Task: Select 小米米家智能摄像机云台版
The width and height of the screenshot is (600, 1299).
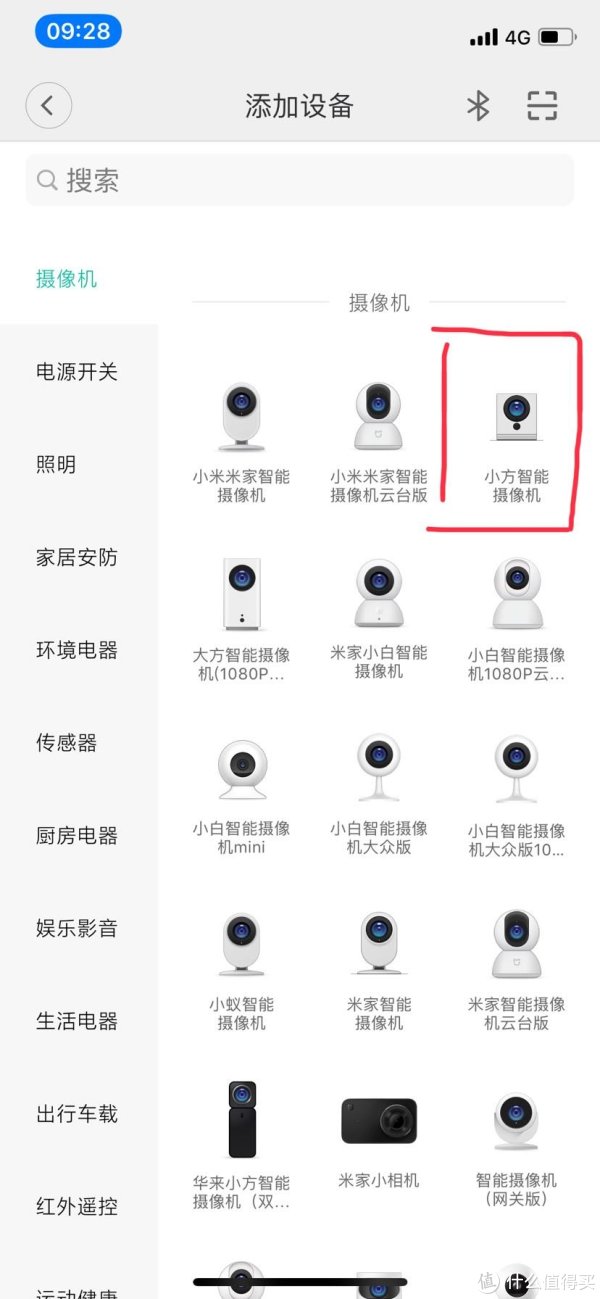Action: (379, 440)
